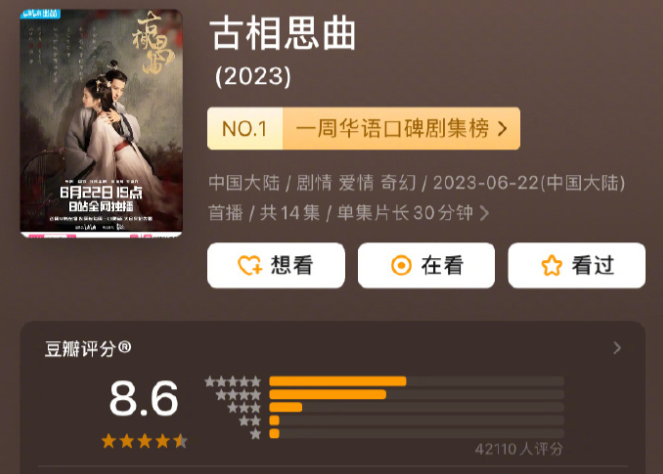Open the 豆瓣评分 rating details arrow

617,348
